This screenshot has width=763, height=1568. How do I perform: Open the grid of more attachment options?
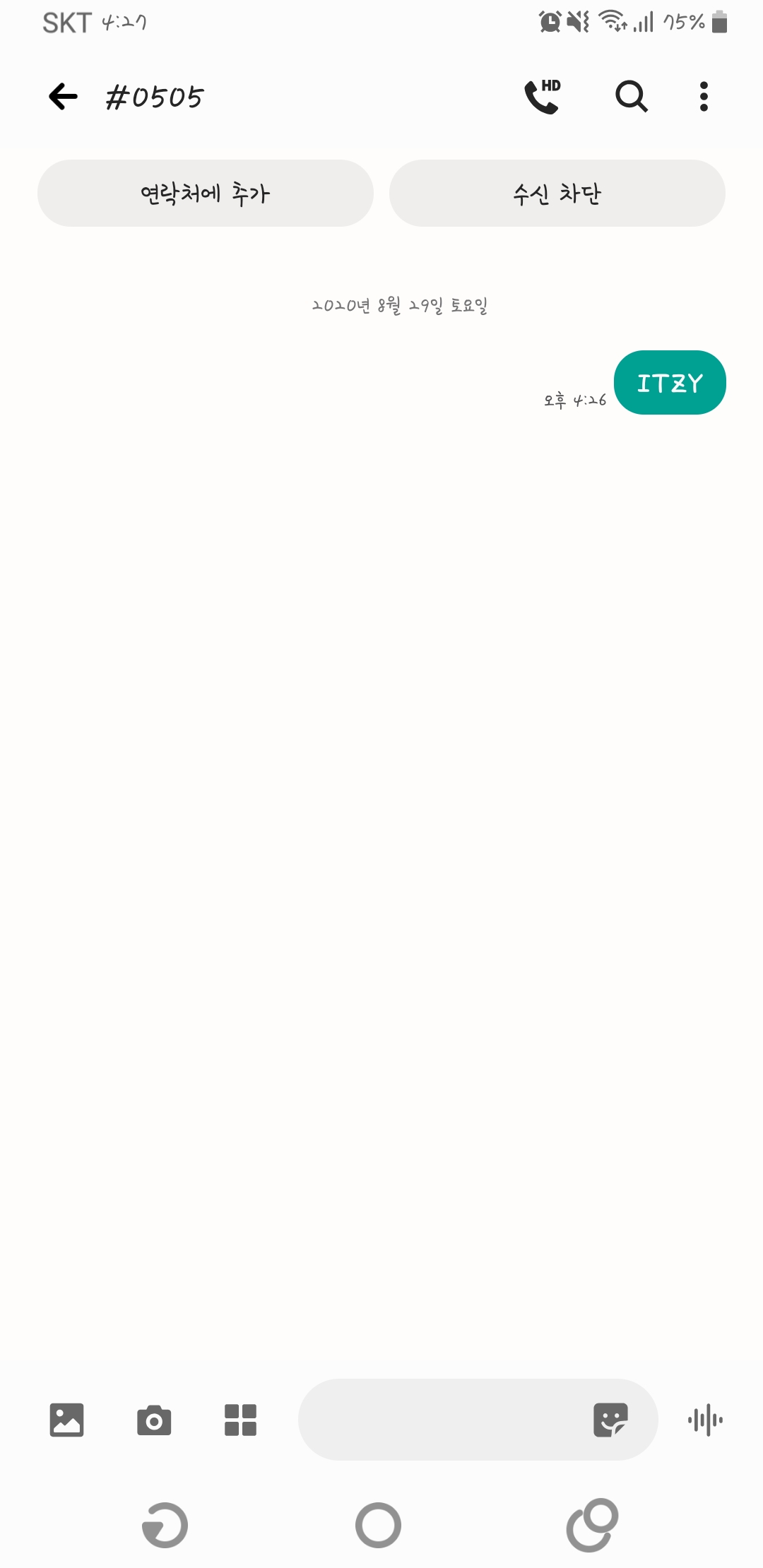coord(240,1420)
